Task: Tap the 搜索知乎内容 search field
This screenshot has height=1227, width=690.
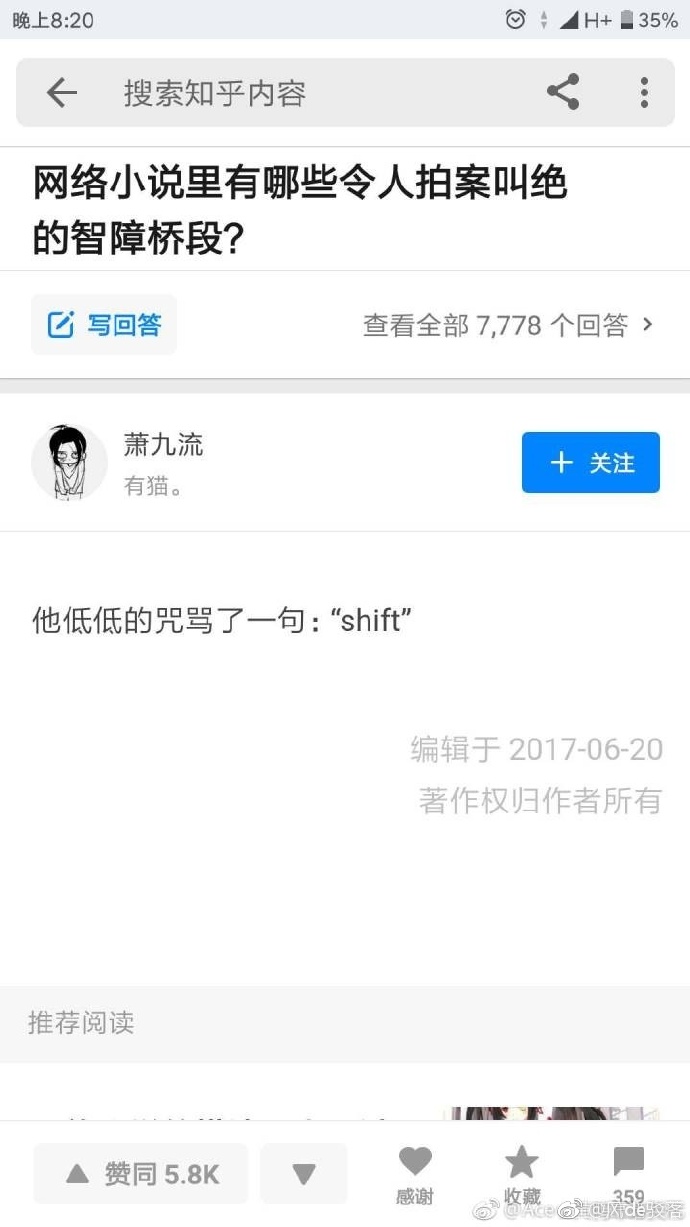Action: (300, 93)
